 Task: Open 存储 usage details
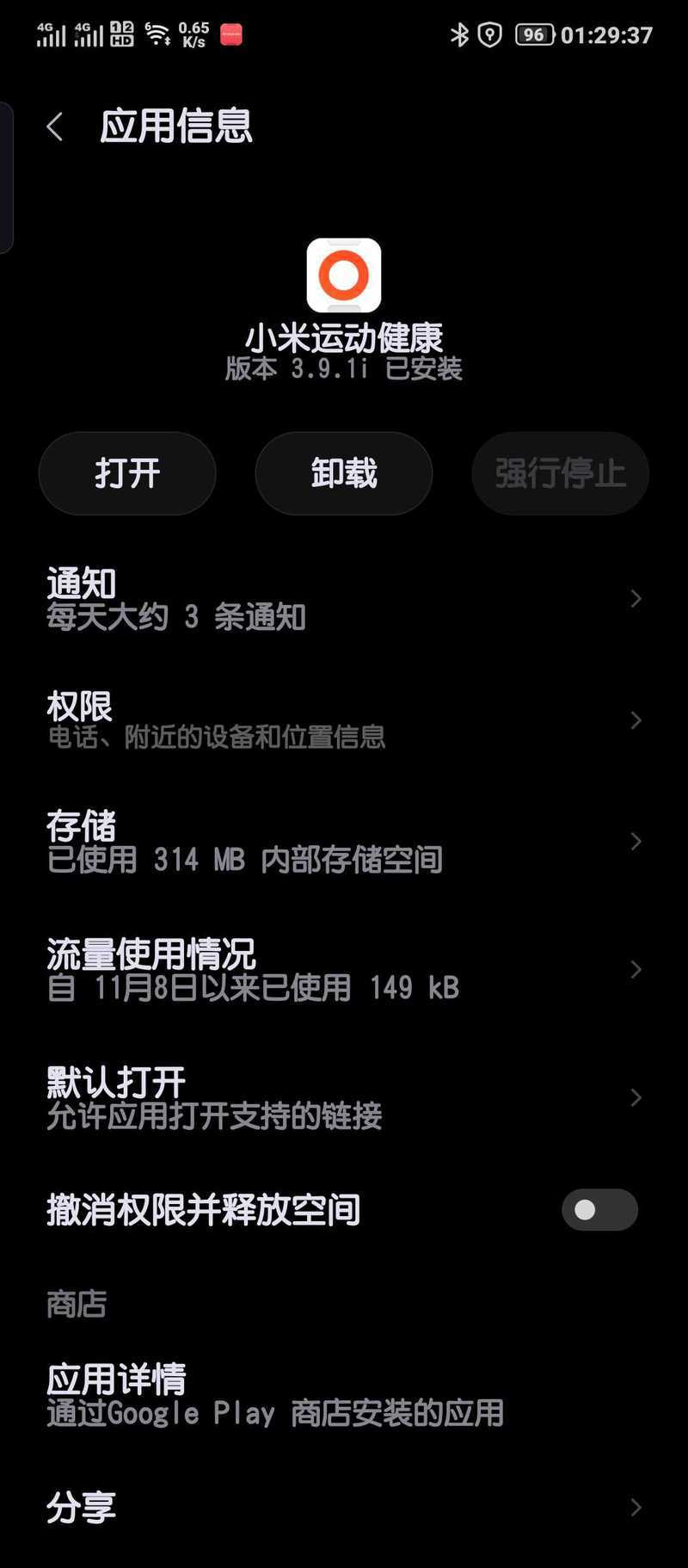[x=344, y=841]
